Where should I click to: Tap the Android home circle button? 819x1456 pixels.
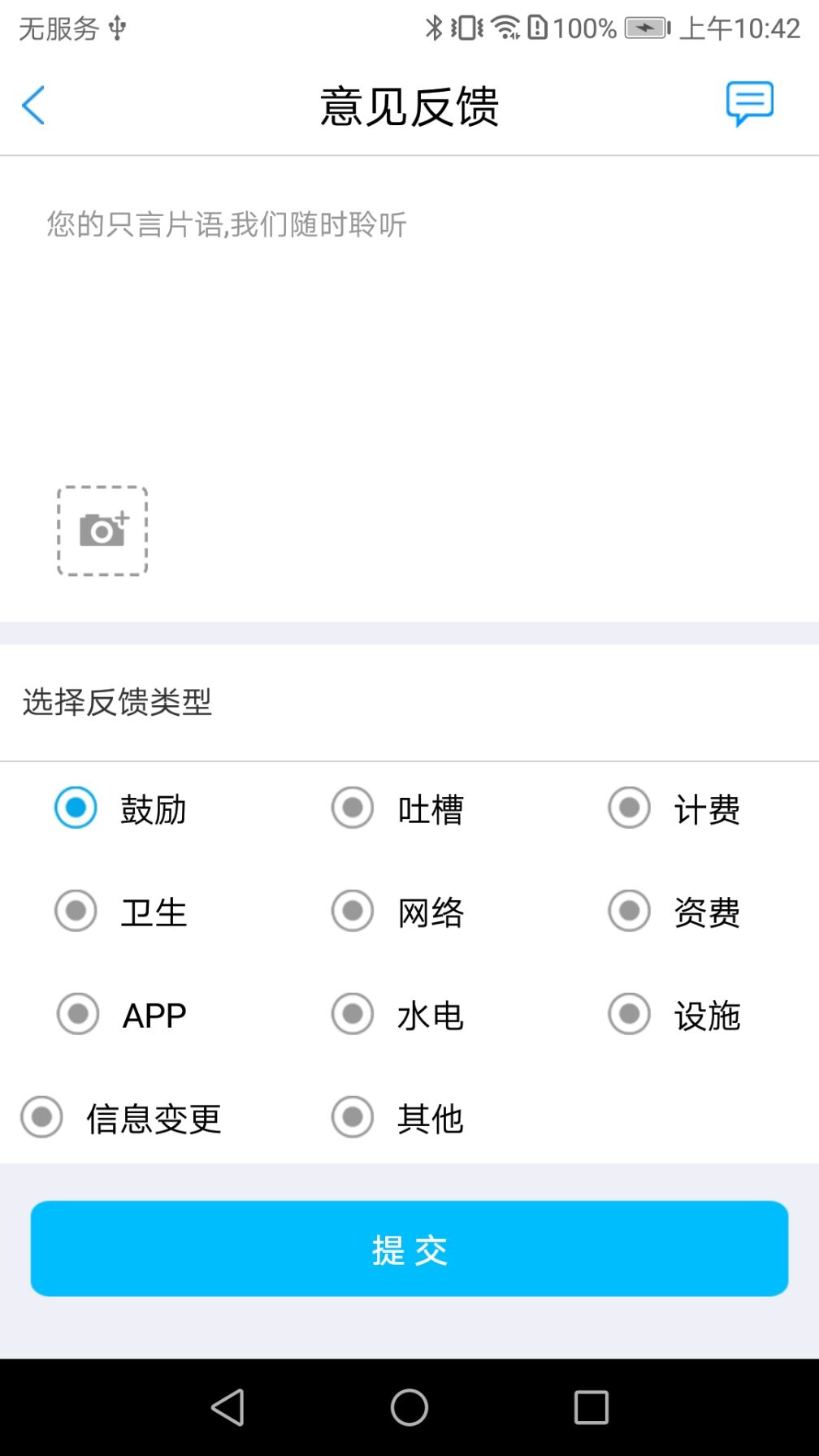(409, 1409)
